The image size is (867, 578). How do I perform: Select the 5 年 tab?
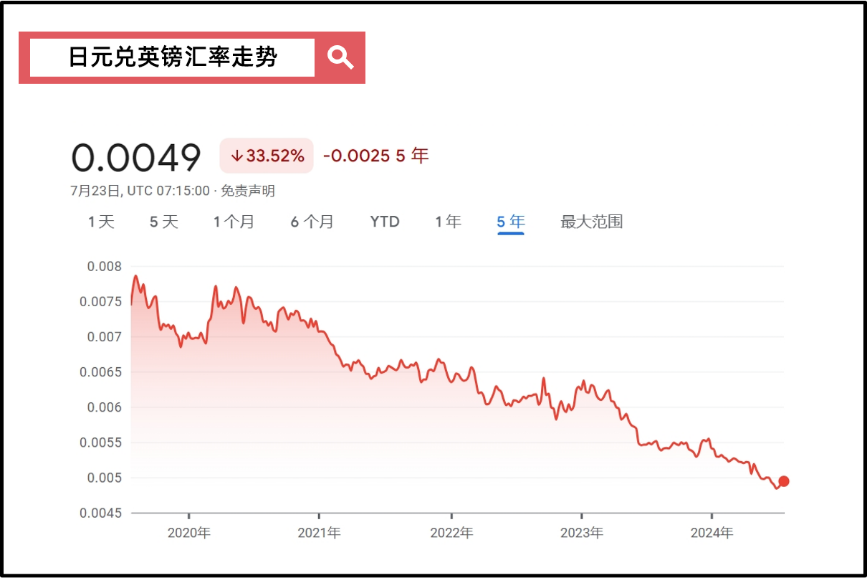tap(510, 222)
